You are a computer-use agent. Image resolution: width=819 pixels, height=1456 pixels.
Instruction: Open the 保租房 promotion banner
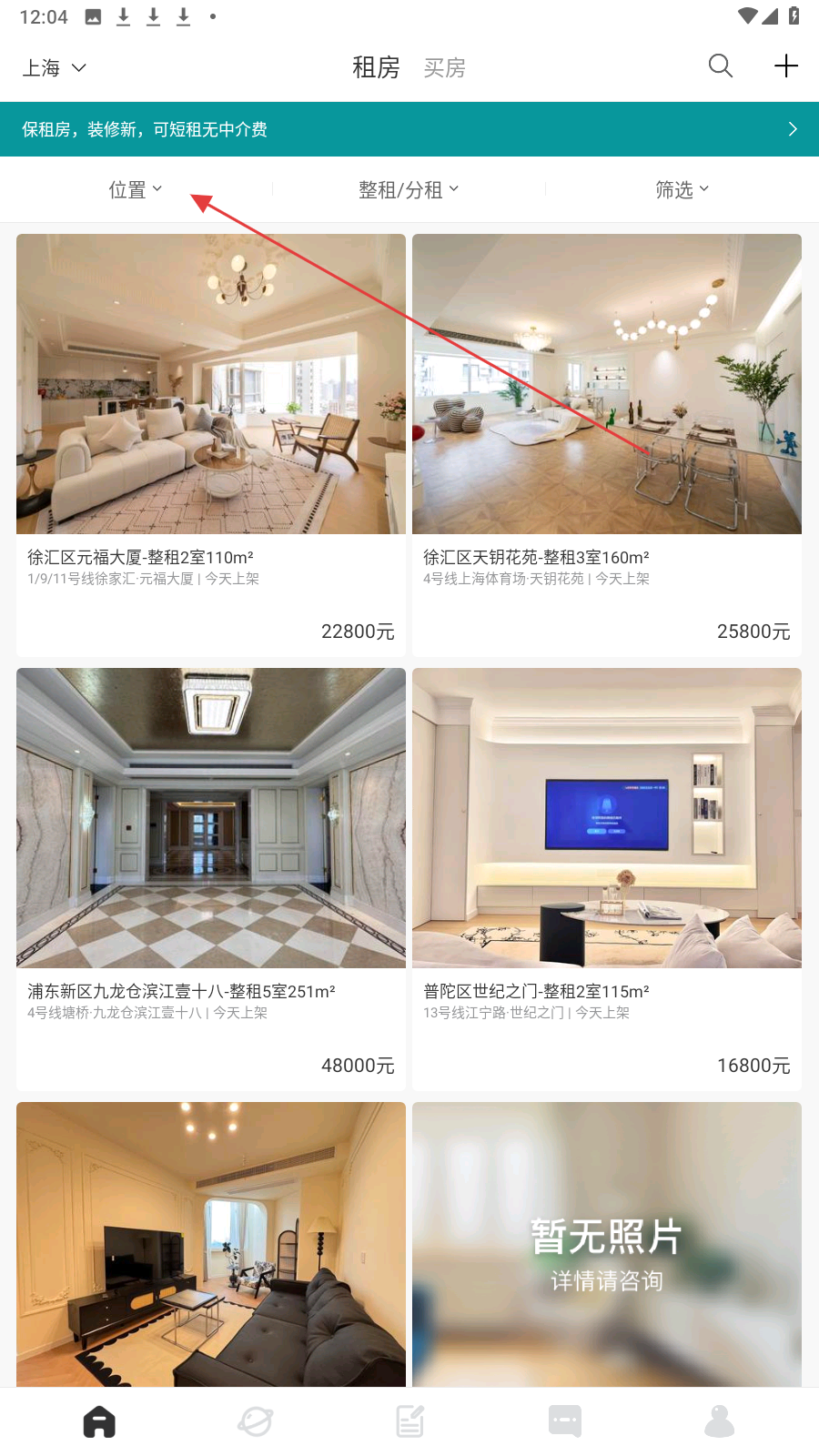pos(409,129)
